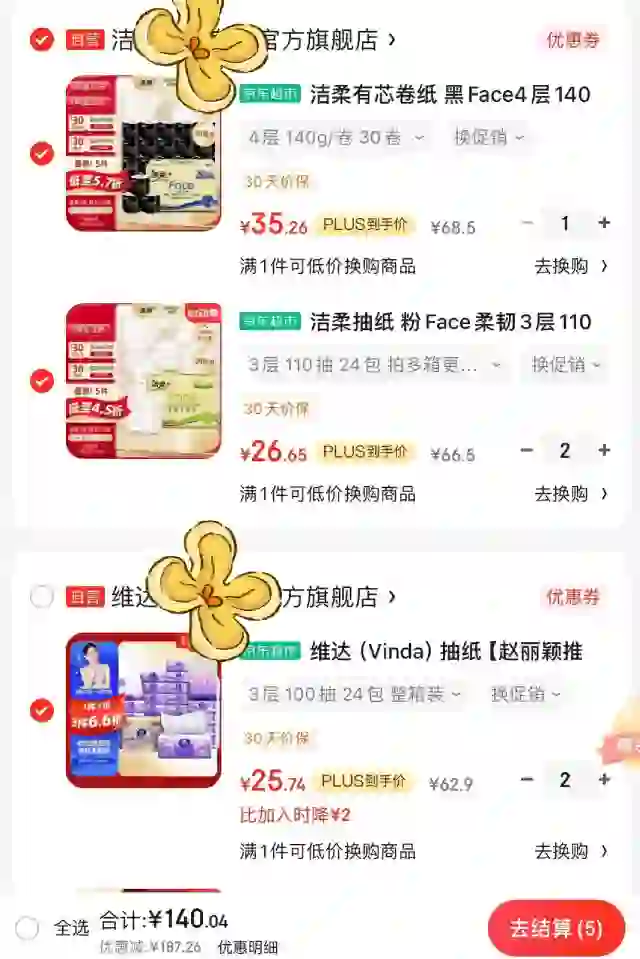
Task: Change promotion 换促销 for 洁柔有芯卷纸
Action: point(489,138)
